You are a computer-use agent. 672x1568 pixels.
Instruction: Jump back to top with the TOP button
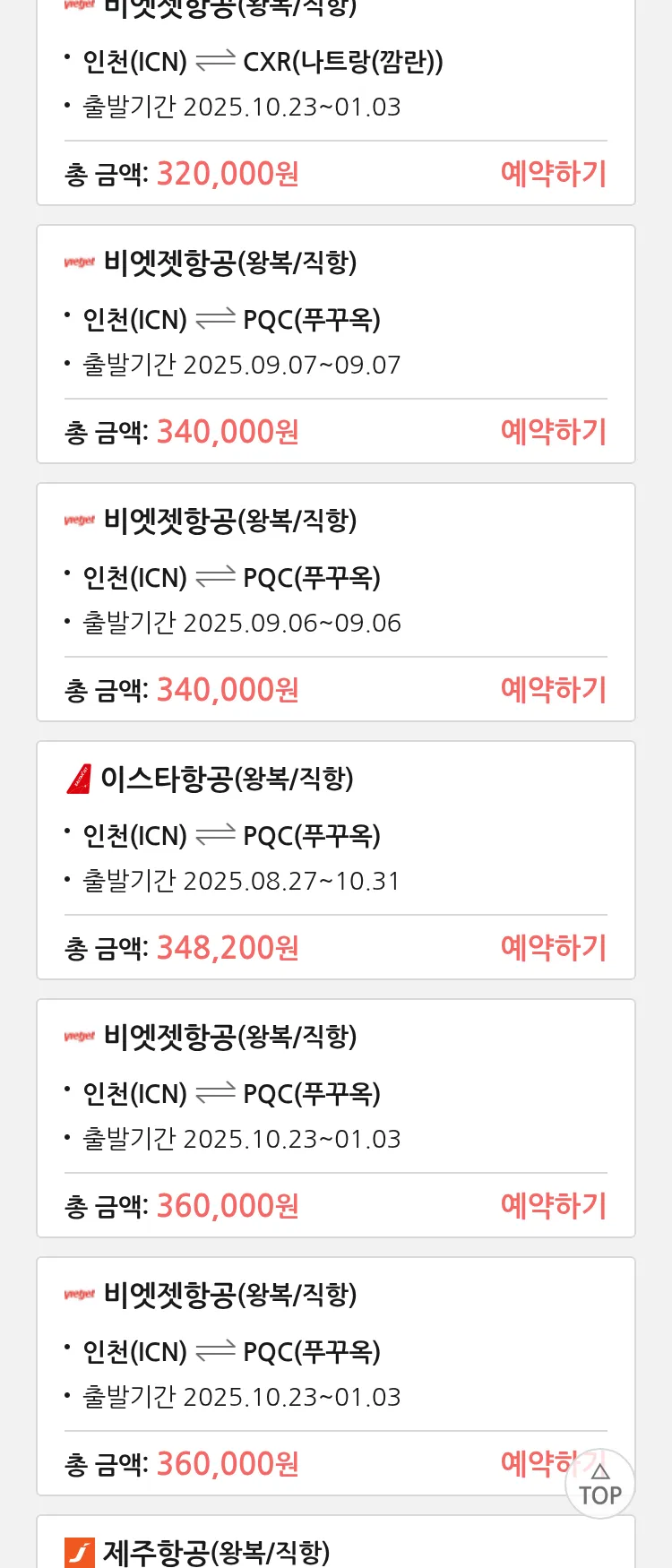(600, 1485)
